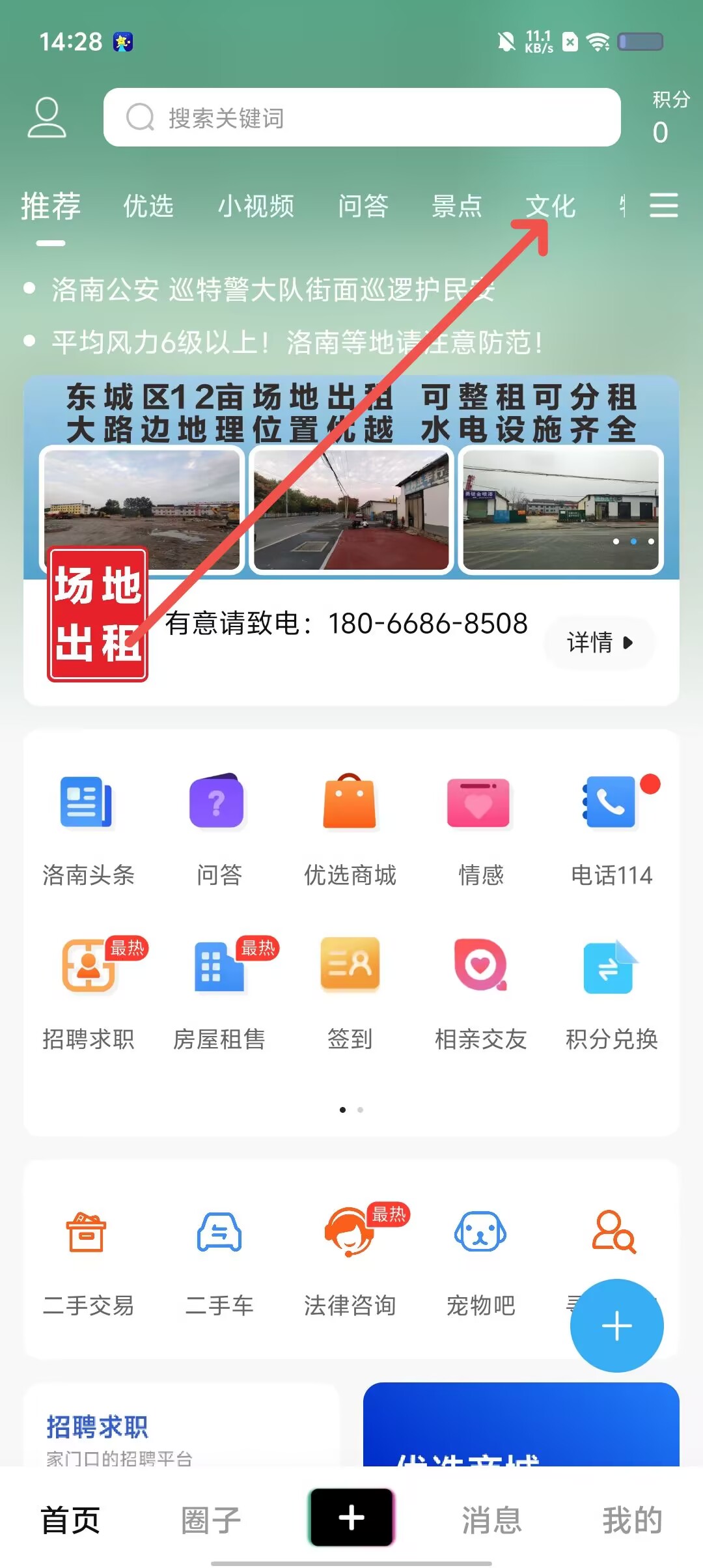Switch to the 圈子 bottom tab

click(211, 1520)
